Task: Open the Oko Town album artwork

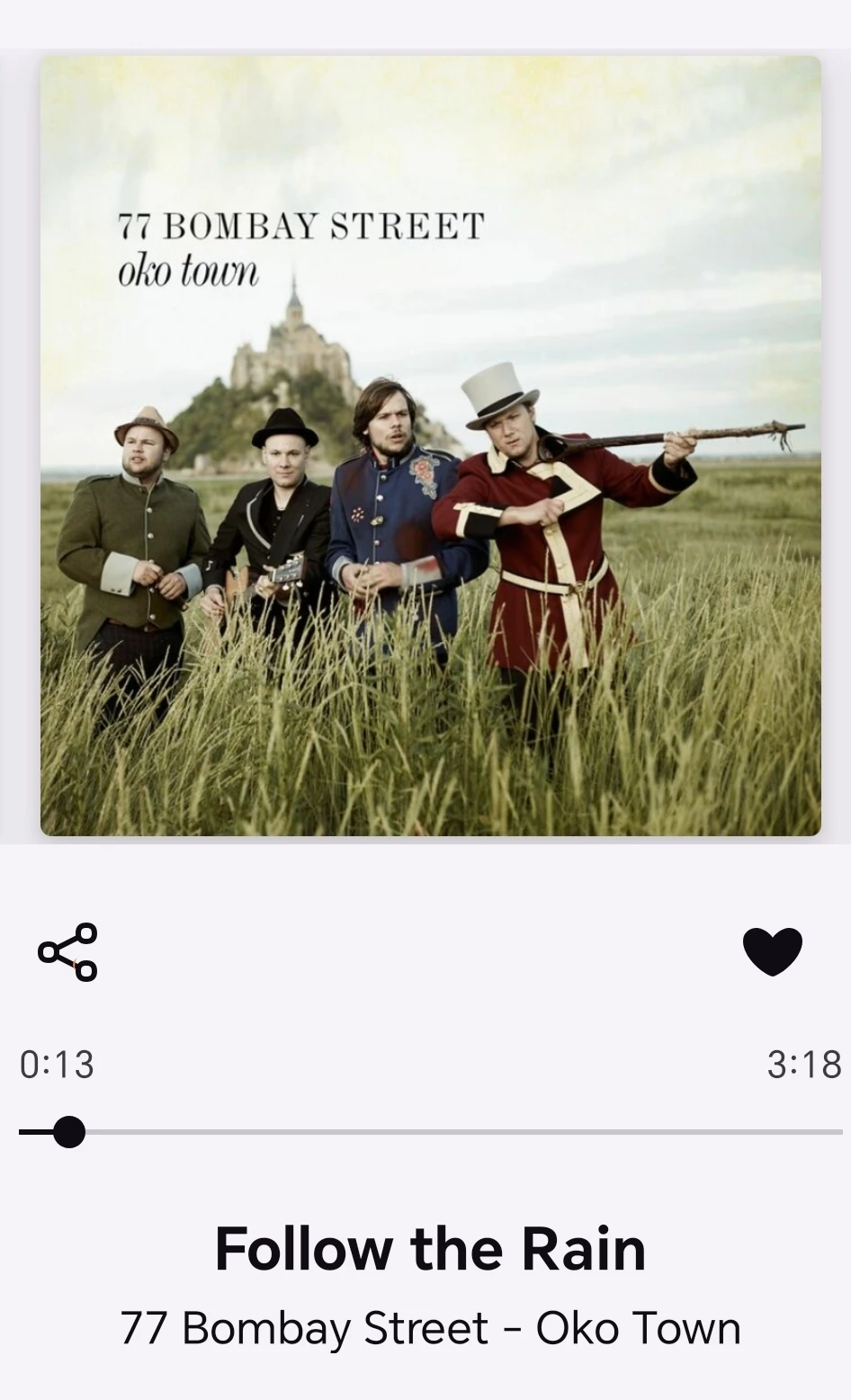Action: [431, 446]
